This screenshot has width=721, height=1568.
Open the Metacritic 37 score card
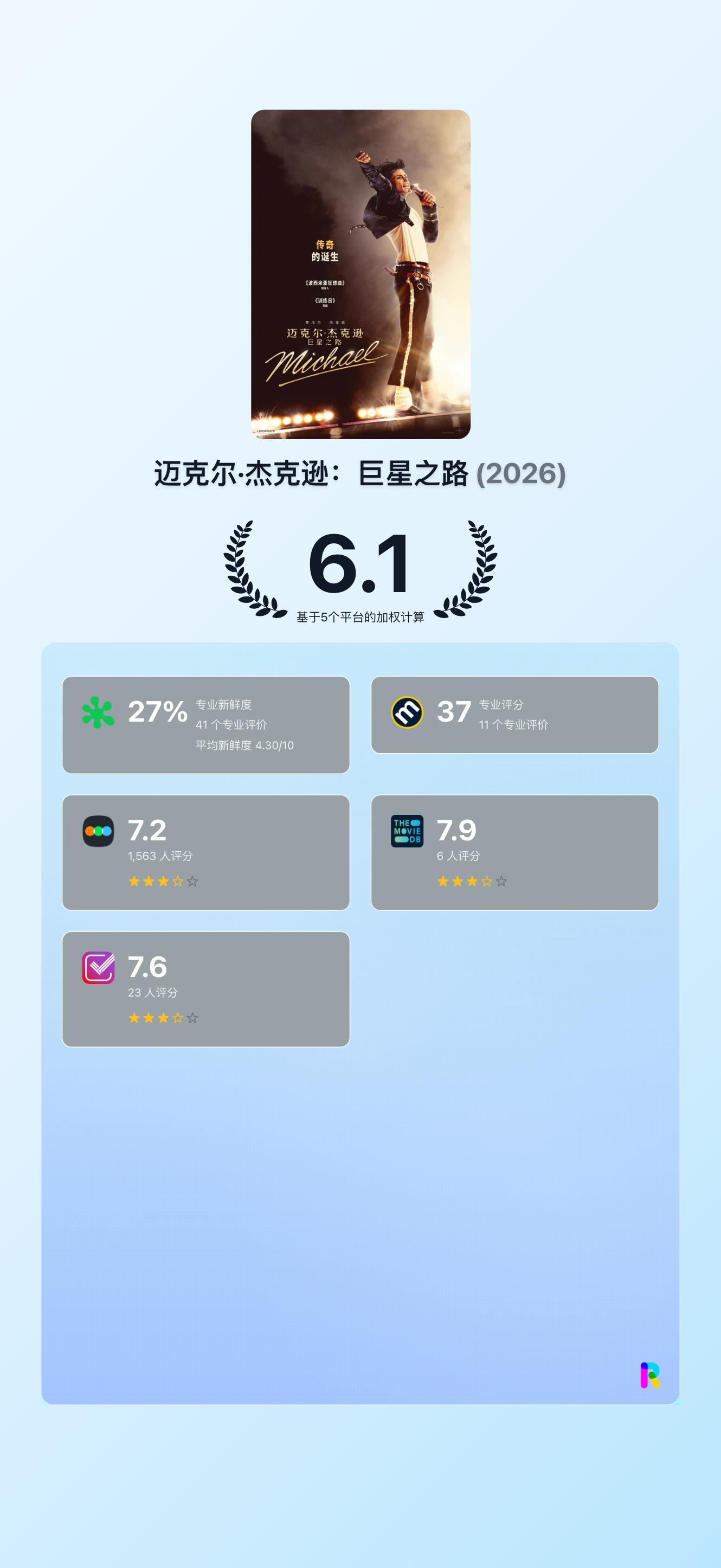pyautogui.click(x=516, y=715)
